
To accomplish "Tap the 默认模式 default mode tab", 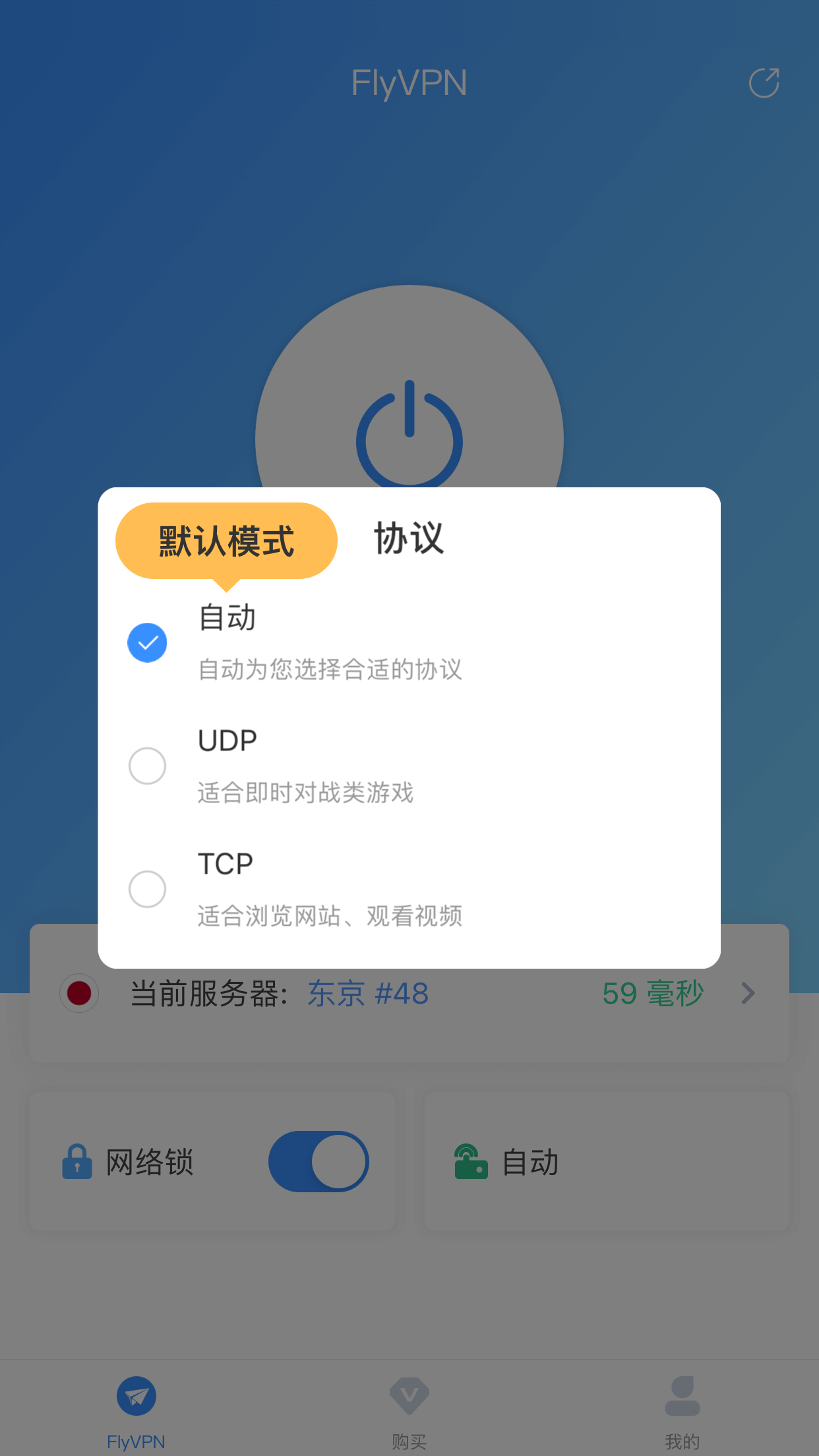I will pos(226,541).
